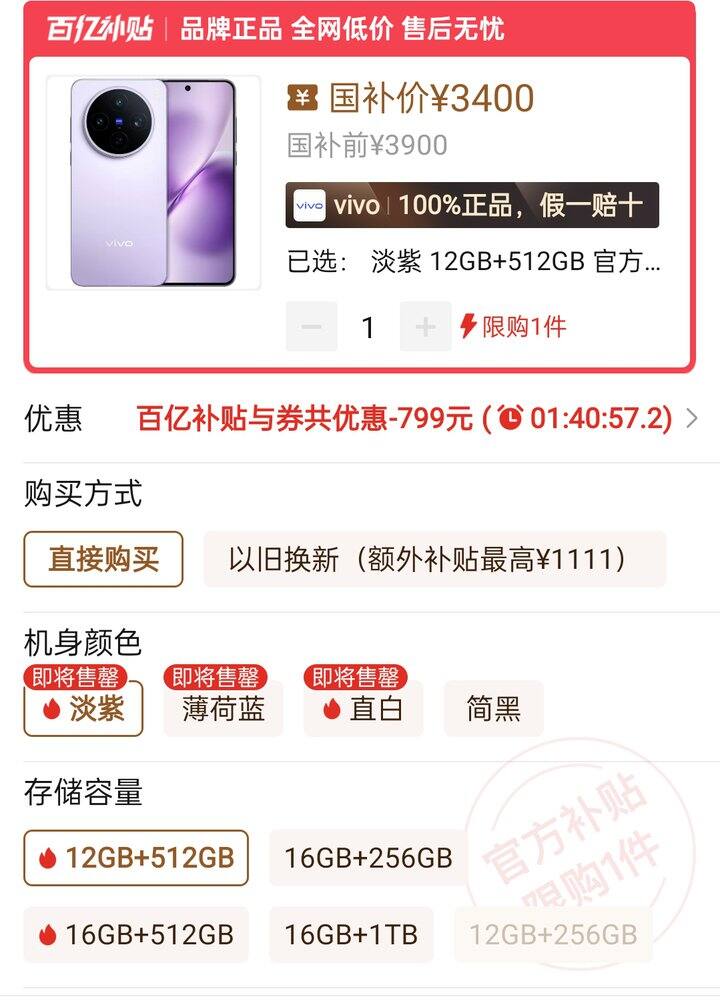
Task: Pick the 薄荷蓝 color option
Action: pyautogui.click(x=223, y=709)
